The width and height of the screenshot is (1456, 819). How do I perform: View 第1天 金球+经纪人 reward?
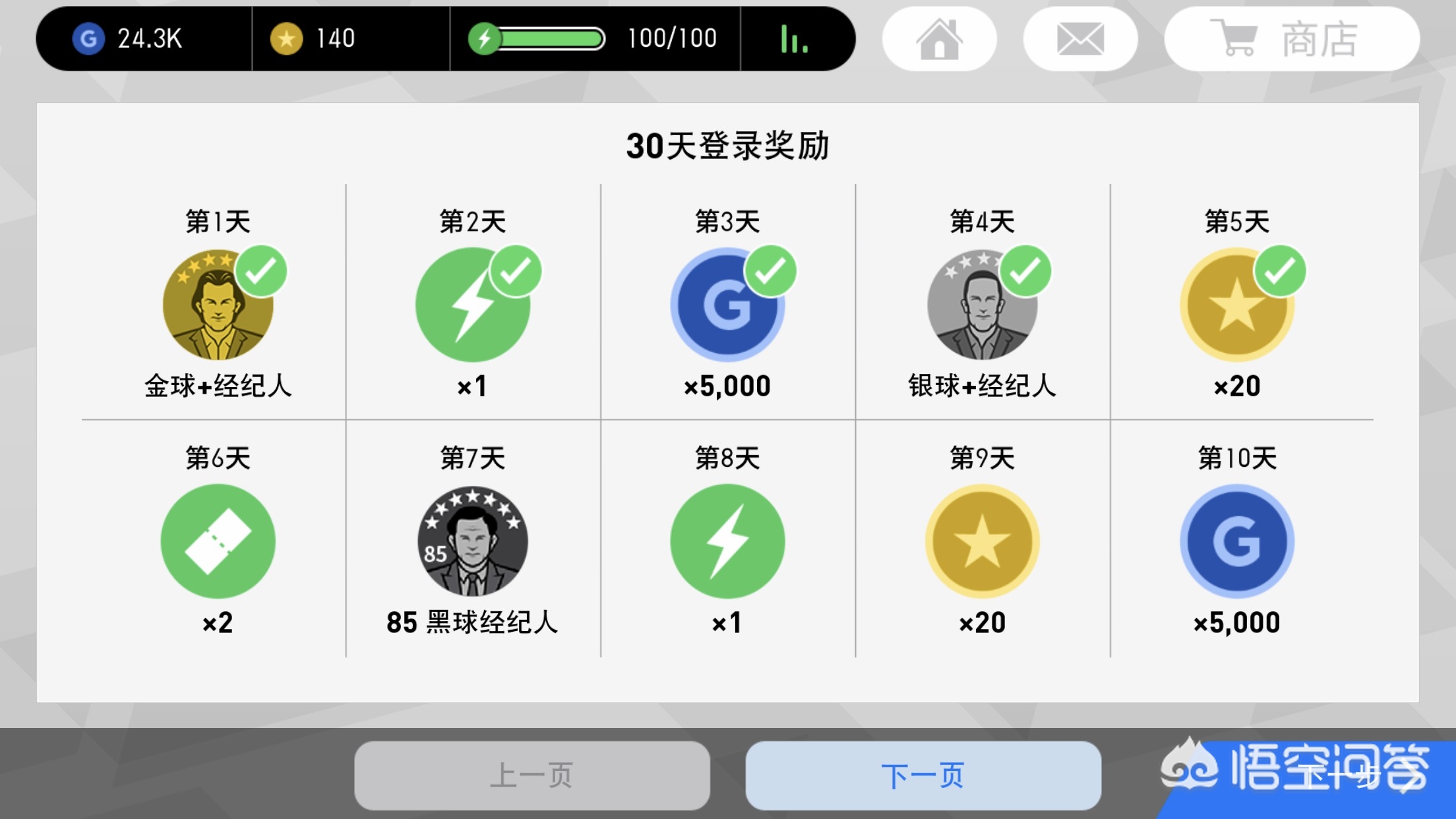[218, 303]
